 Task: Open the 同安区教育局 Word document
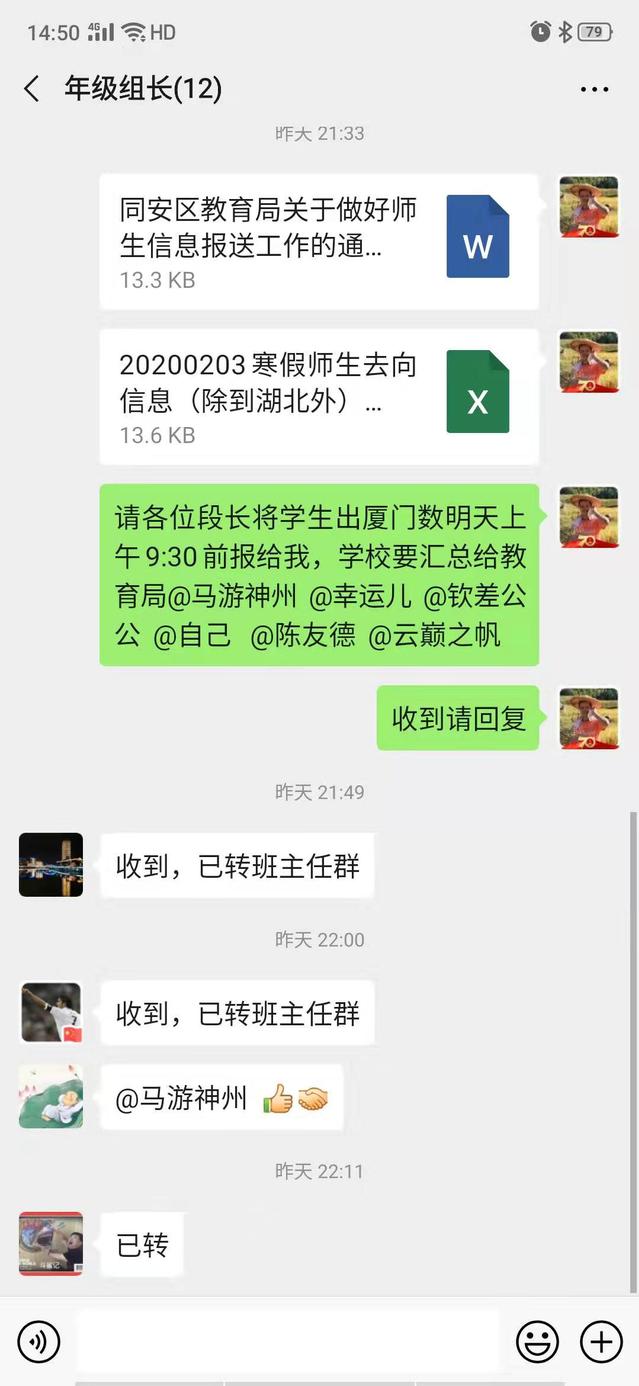[x=319, y=242]
